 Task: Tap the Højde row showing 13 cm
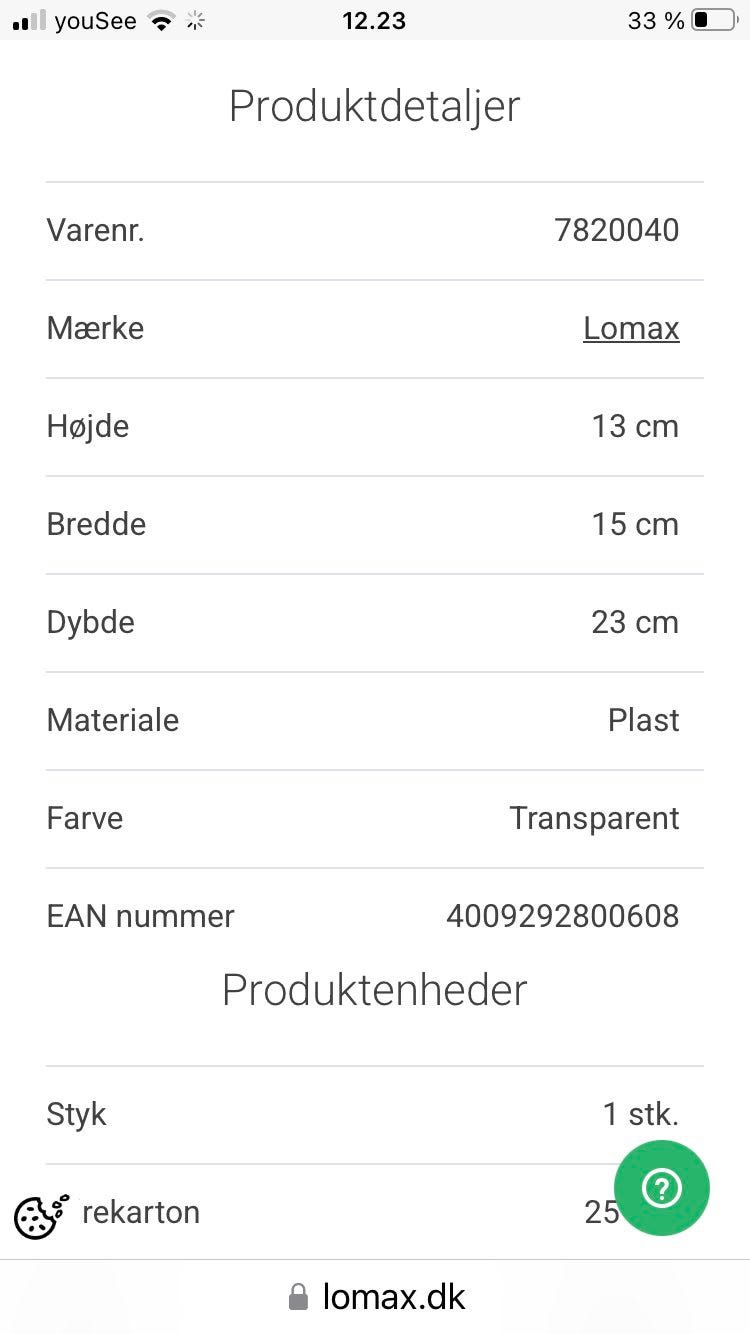[x=374, y=425]
